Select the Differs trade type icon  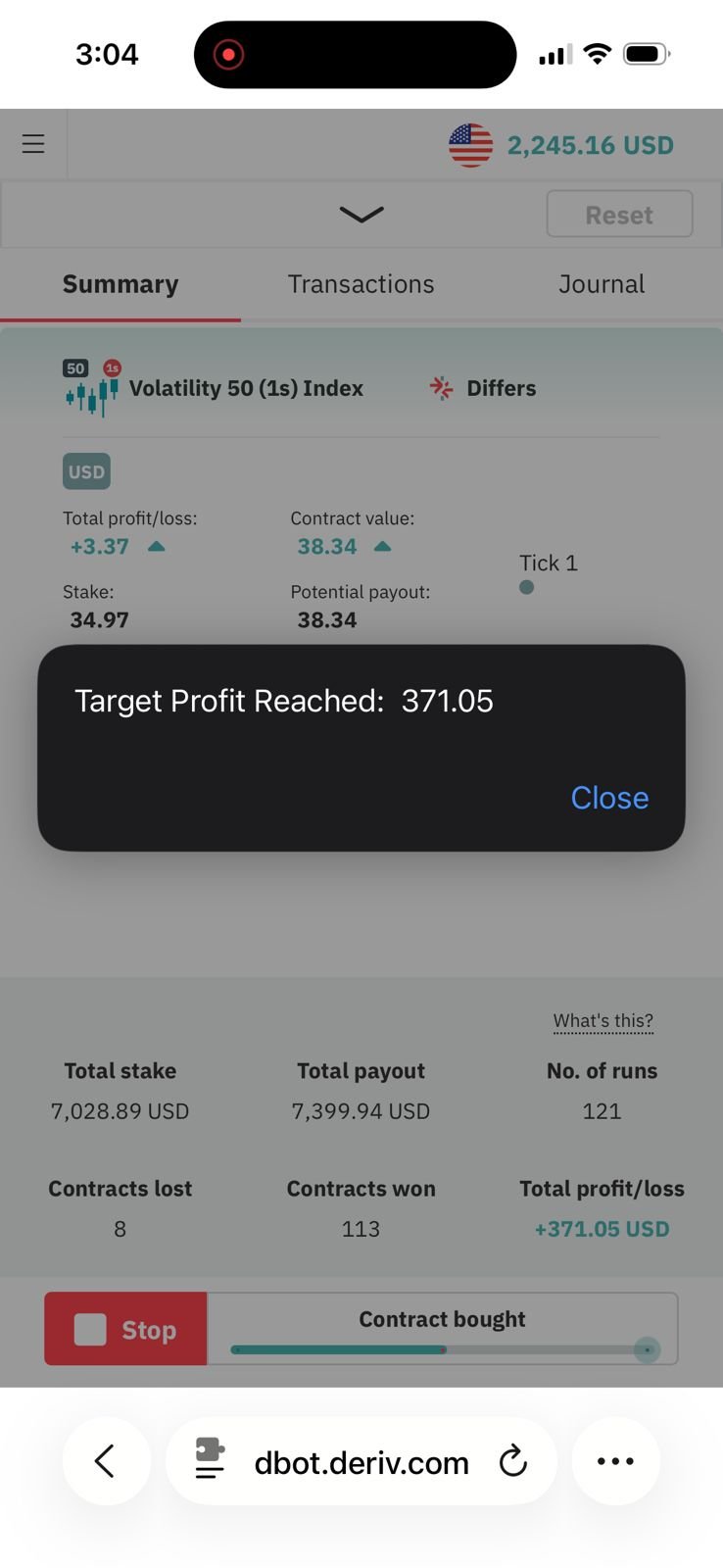[x=441, y=388]
